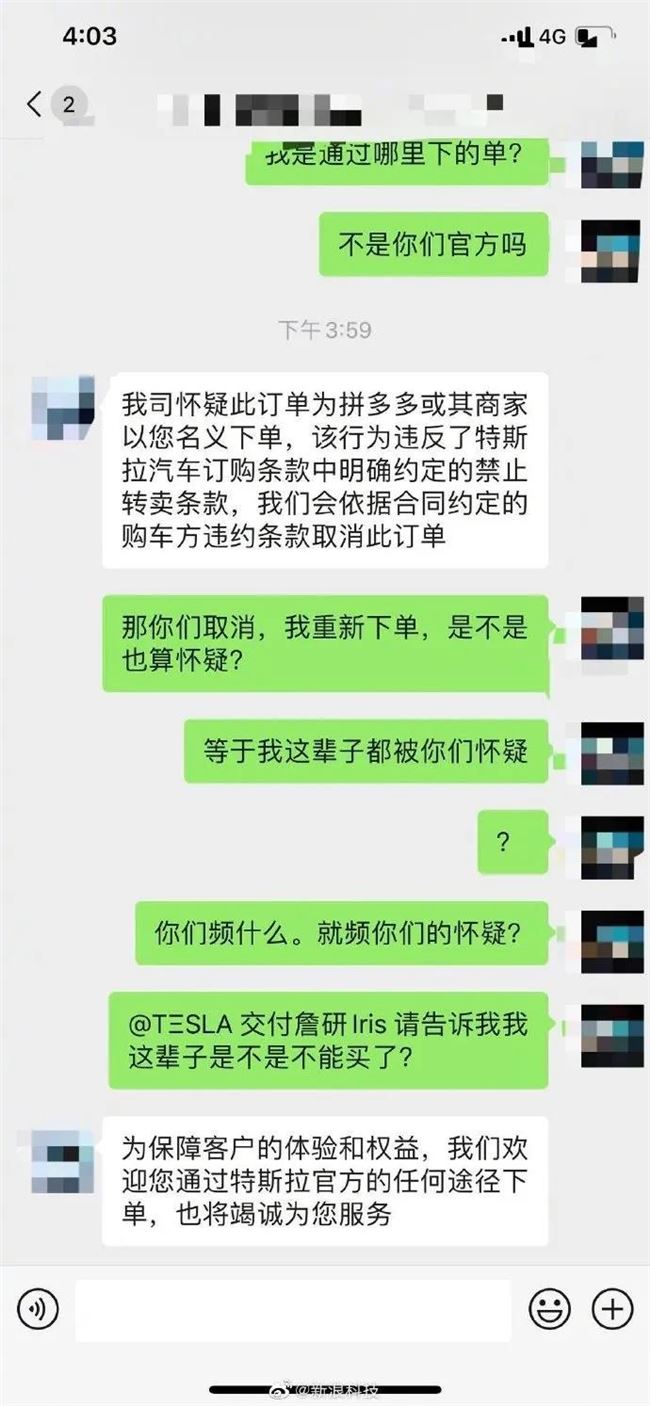Open avatar of sender of 我司怀疑此订单 message
650x1406 pixels.
coord(63,407)
